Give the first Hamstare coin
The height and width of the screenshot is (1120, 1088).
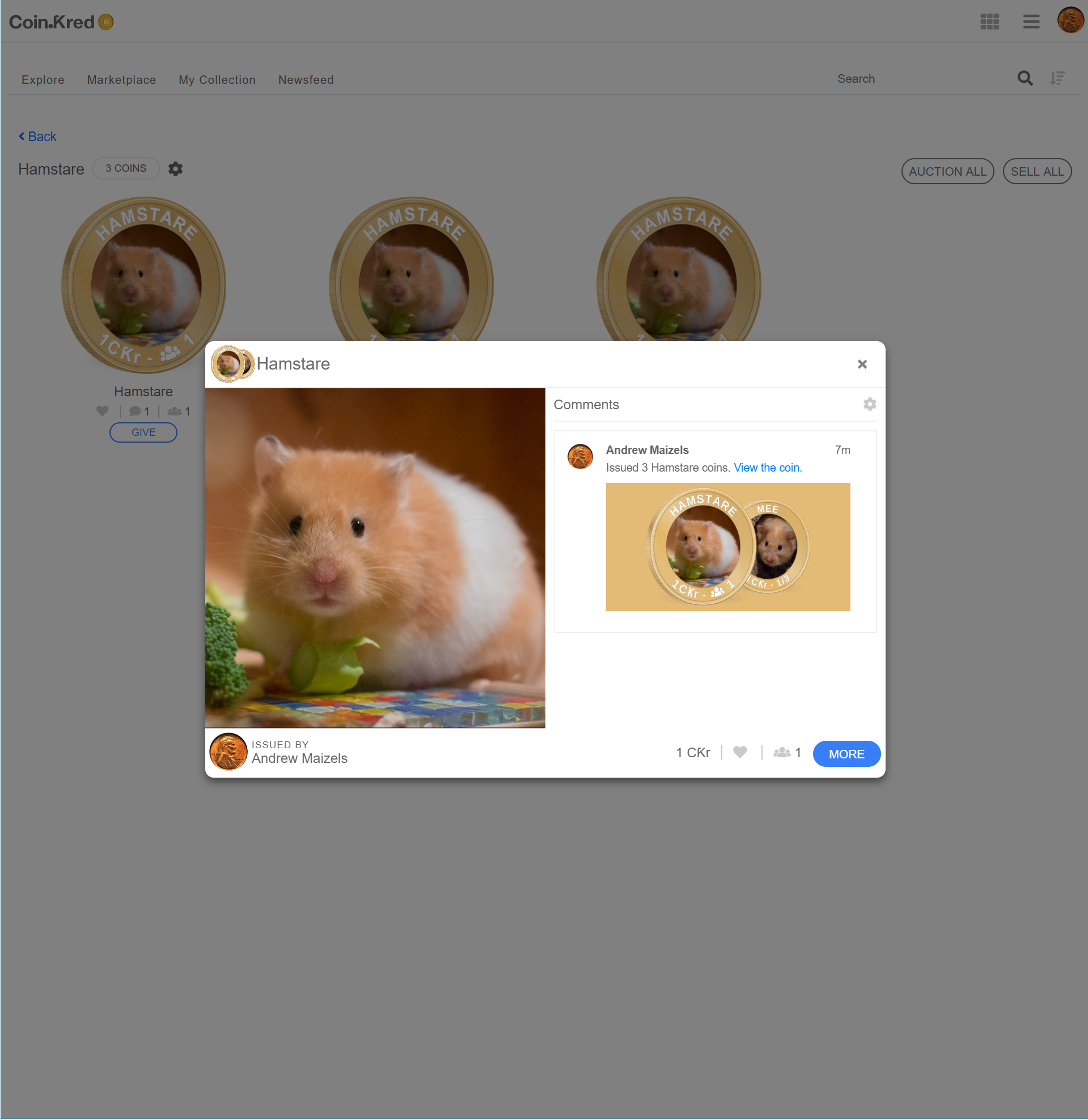pos(143,432)
